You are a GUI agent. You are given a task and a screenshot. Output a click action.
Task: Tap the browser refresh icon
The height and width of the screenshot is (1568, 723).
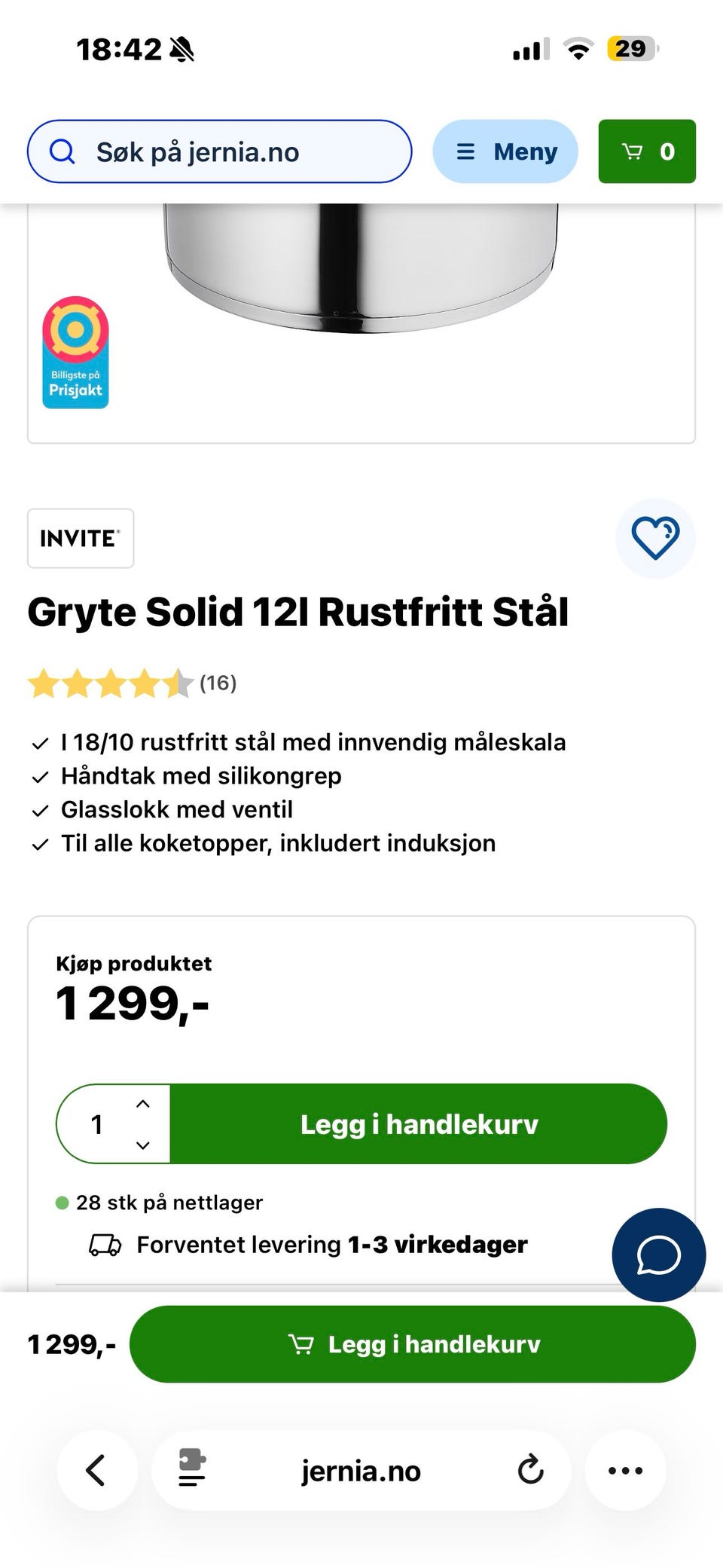tap(532, 1470)
